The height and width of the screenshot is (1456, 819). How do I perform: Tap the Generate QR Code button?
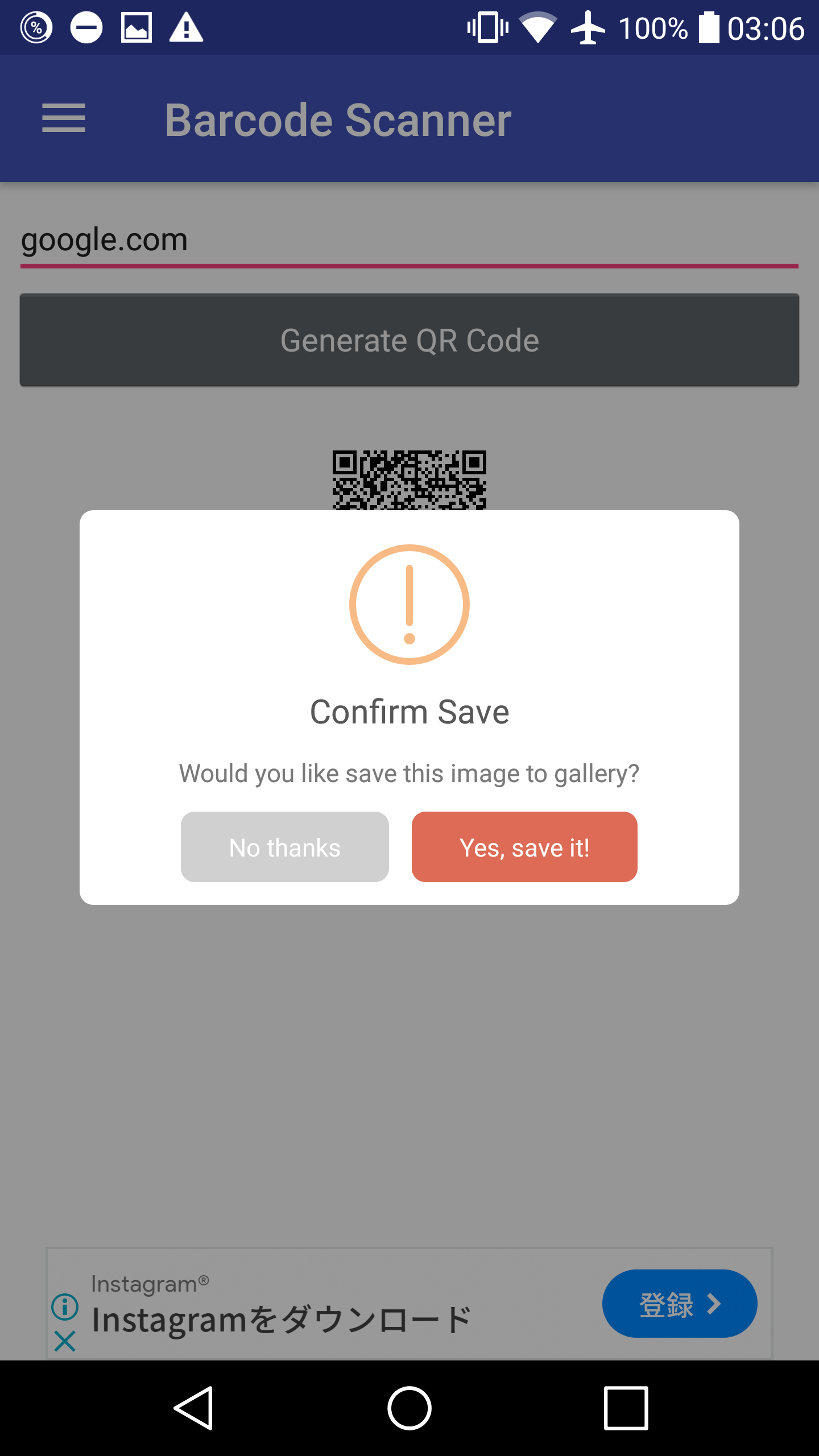click(x=409, y=340)
